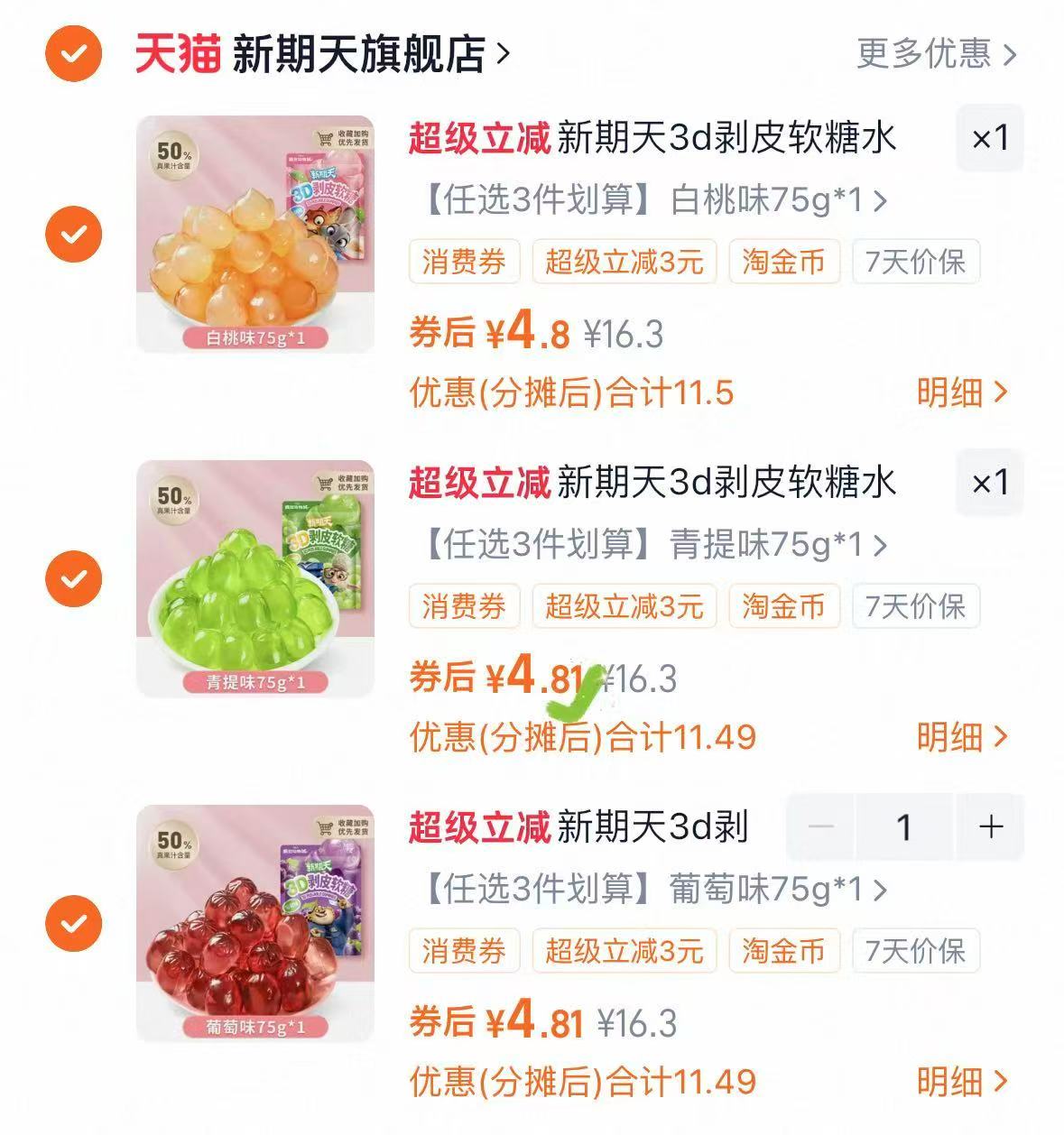1064x1135 pixels.
Task: Click the 淘金币 icon on the 青提味 item
Action: tap(784, 606)
